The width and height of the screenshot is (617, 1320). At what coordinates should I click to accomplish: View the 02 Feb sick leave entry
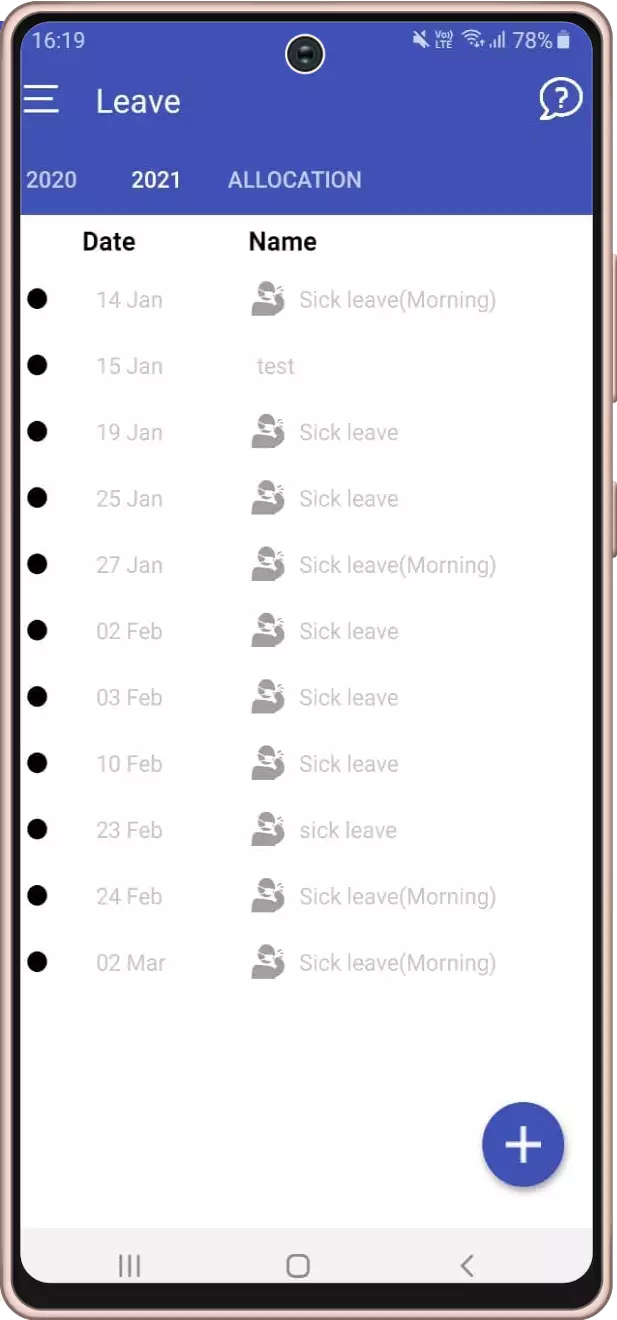[348, 631]
